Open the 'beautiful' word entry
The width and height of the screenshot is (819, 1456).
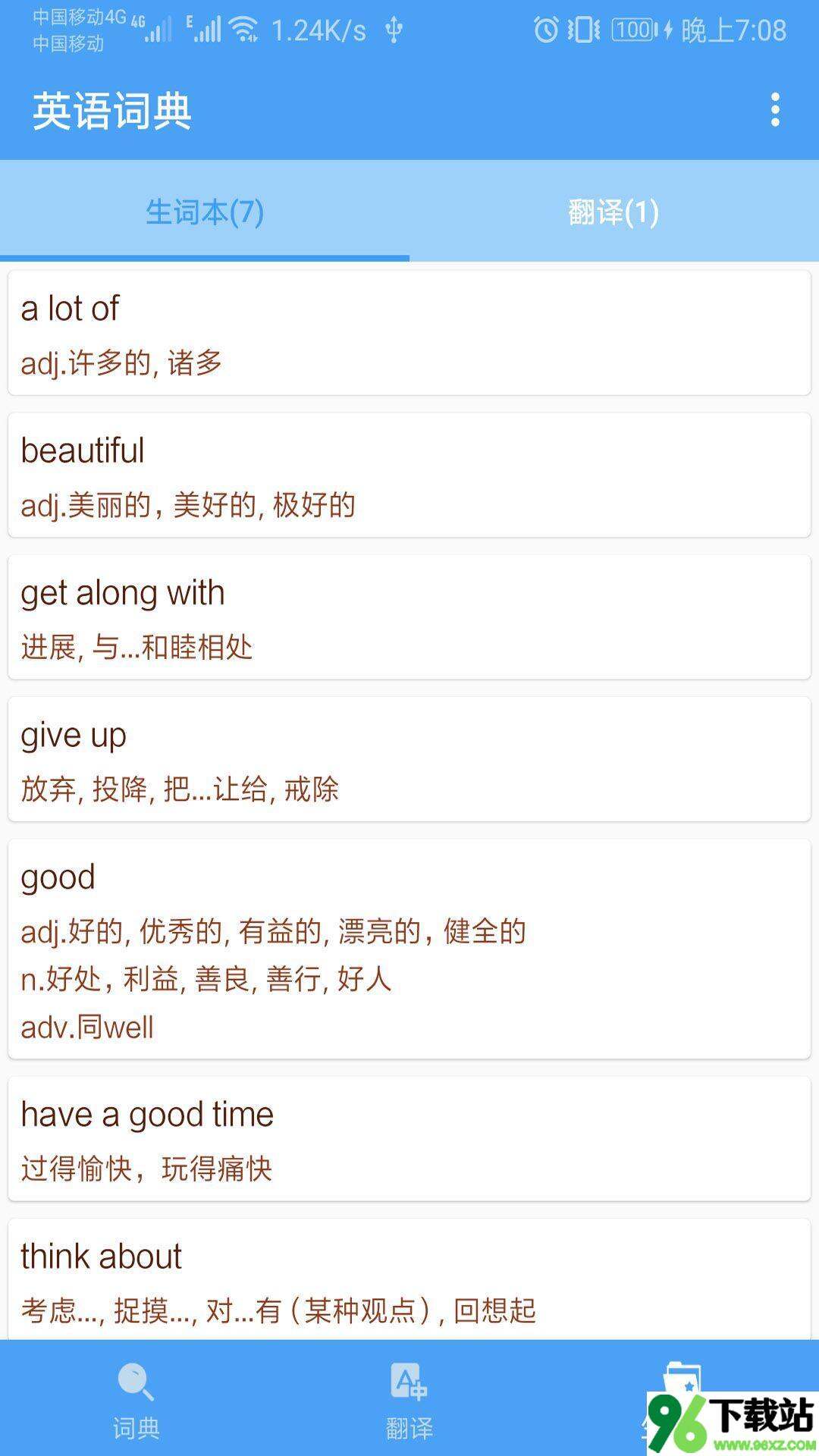[x=409, y=475]
